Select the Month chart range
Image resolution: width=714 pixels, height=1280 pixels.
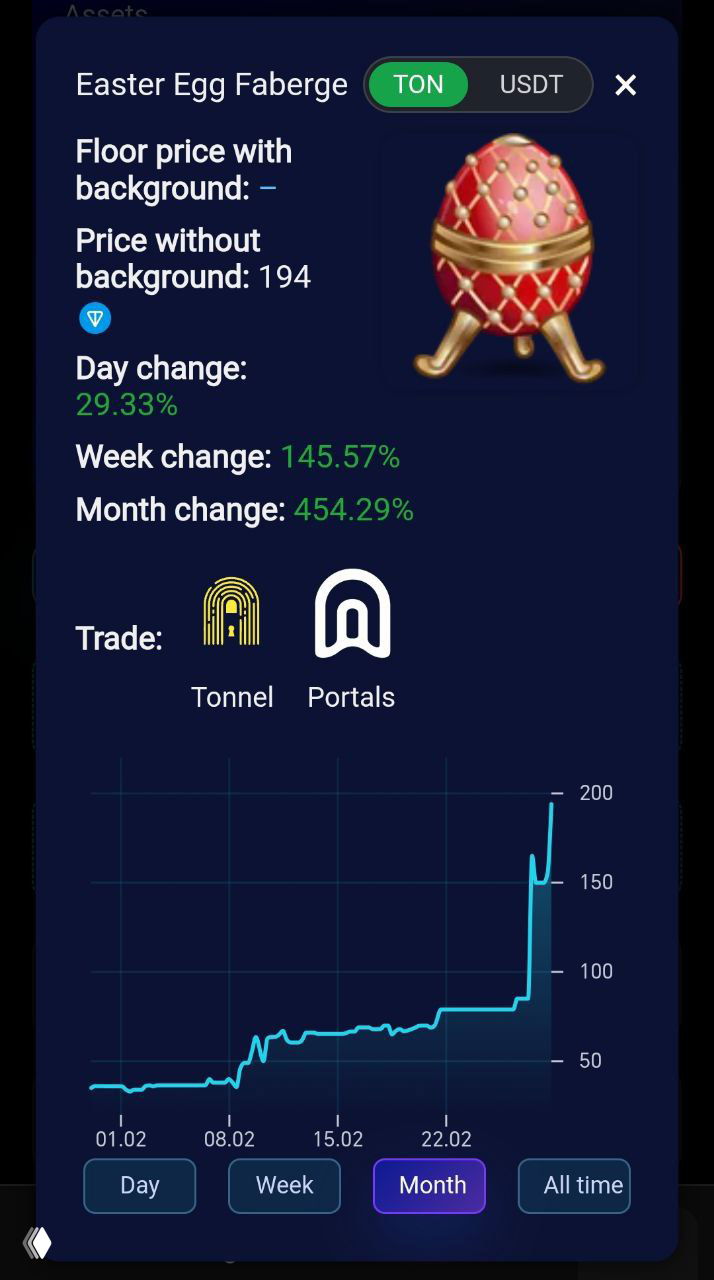(430, 1185)
